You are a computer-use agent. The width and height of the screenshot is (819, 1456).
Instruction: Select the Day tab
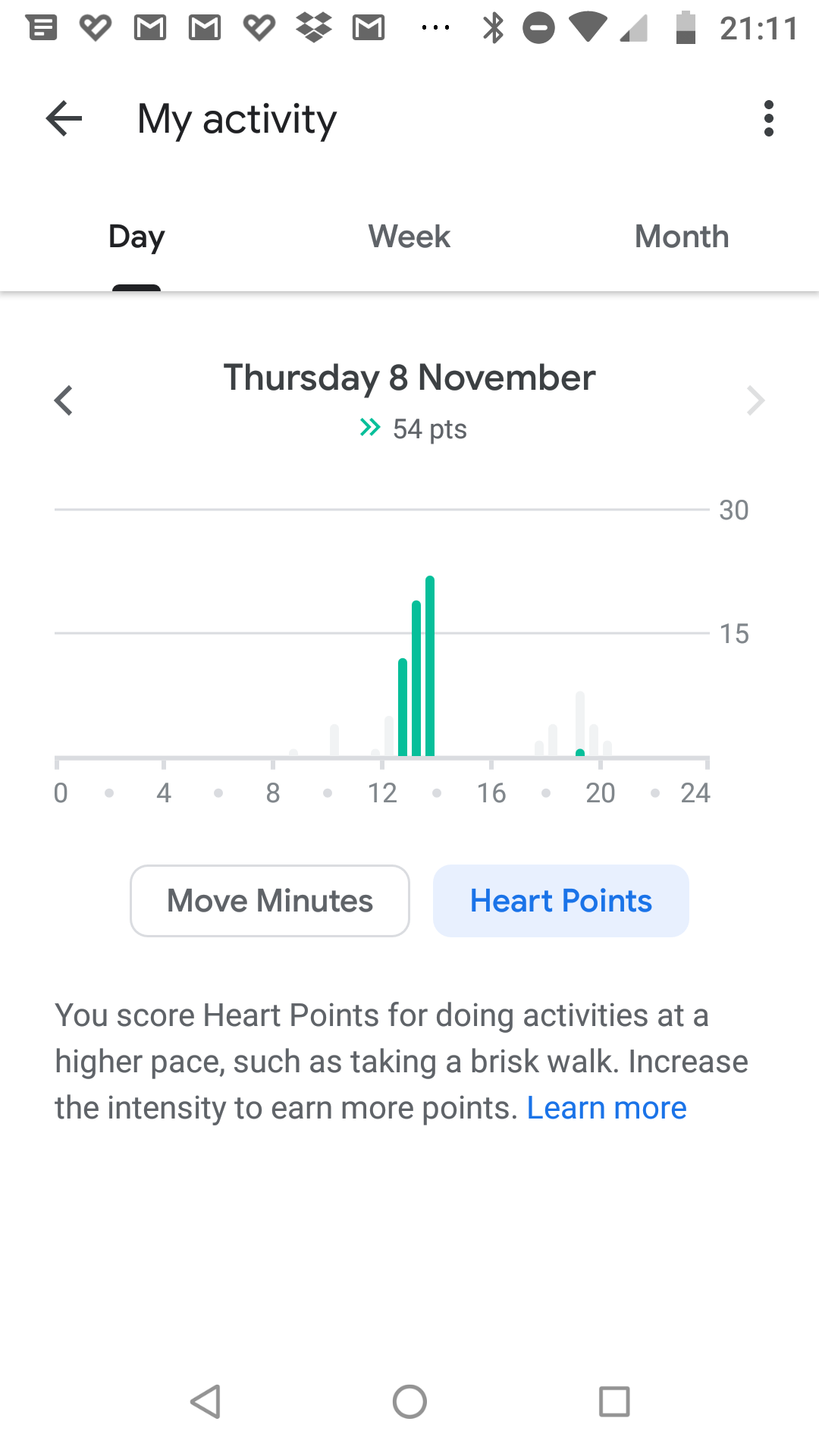pyautogui.click(x=136, y=237)
